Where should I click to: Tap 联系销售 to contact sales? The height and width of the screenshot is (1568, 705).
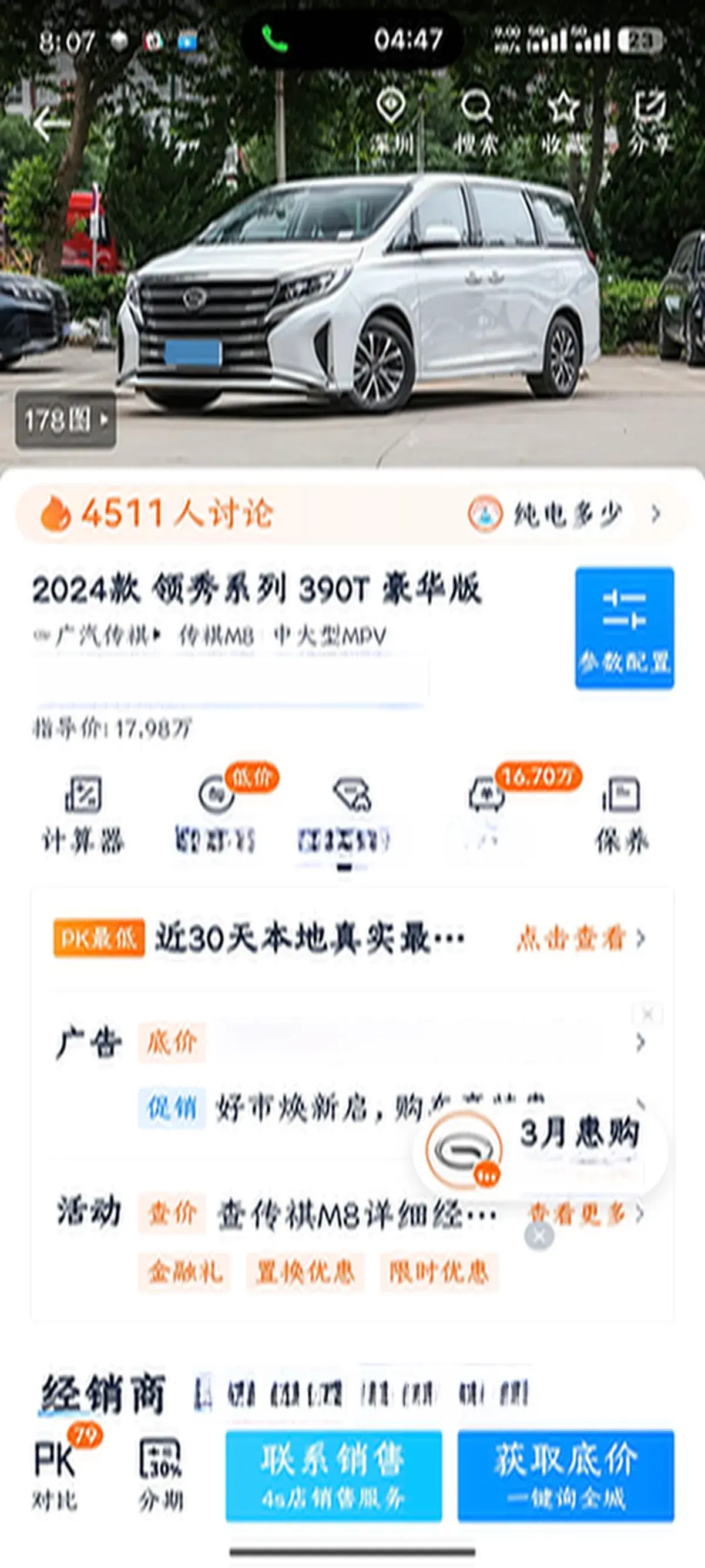coord(334,1476)
